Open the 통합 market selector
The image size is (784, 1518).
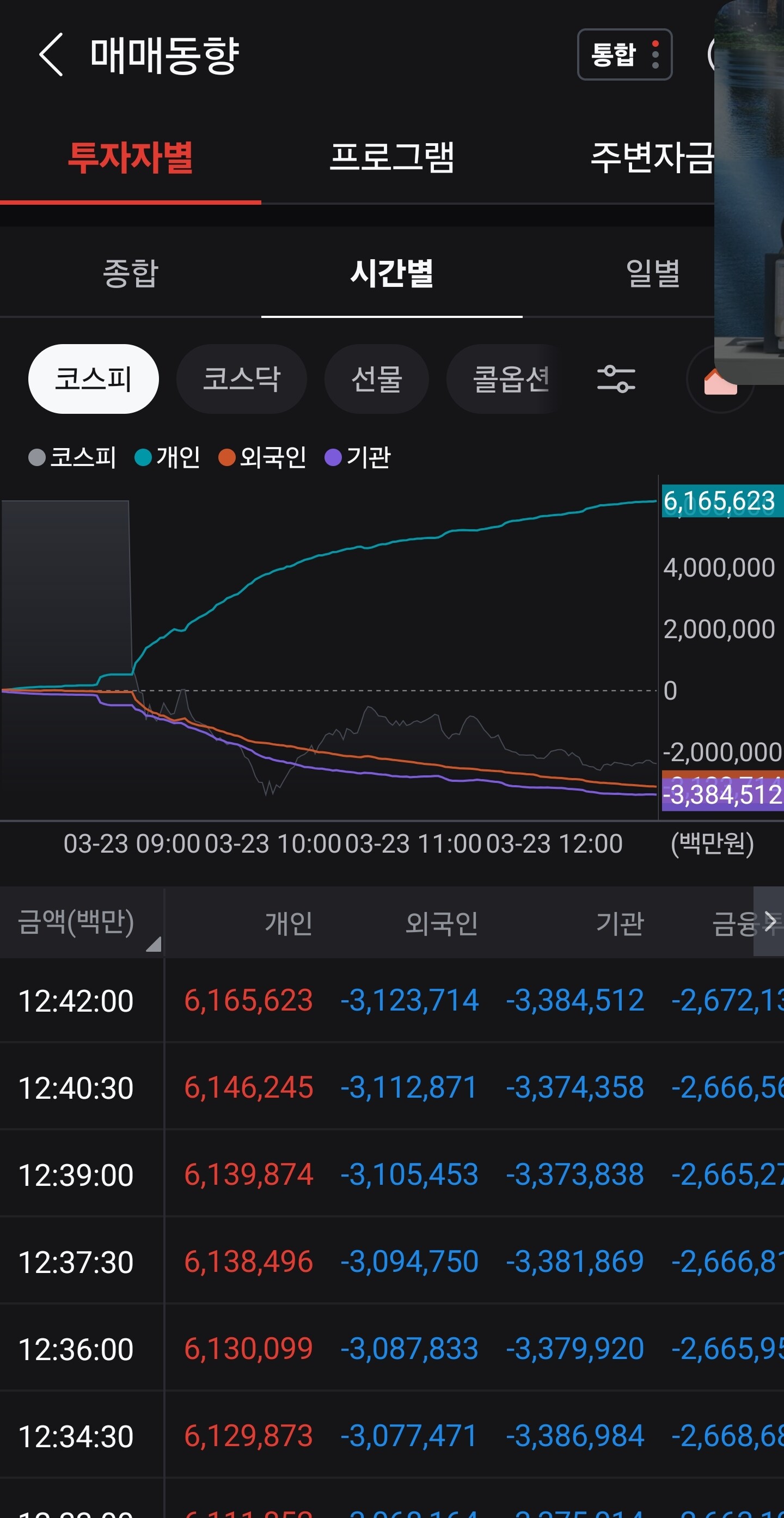[624, 54]
